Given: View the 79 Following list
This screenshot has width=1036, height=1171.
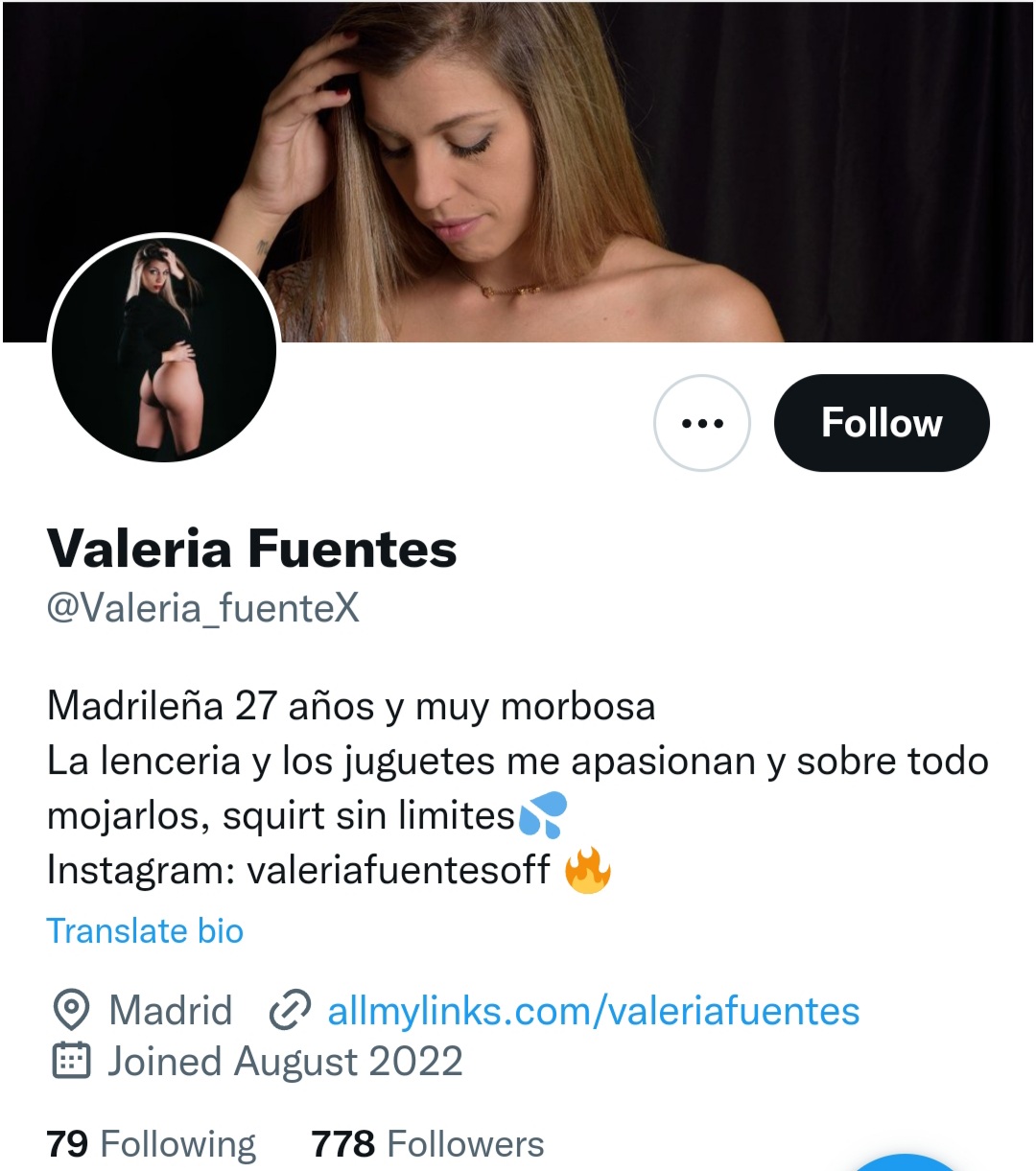Looking at the screenshot, I should tap(152, 1144).
